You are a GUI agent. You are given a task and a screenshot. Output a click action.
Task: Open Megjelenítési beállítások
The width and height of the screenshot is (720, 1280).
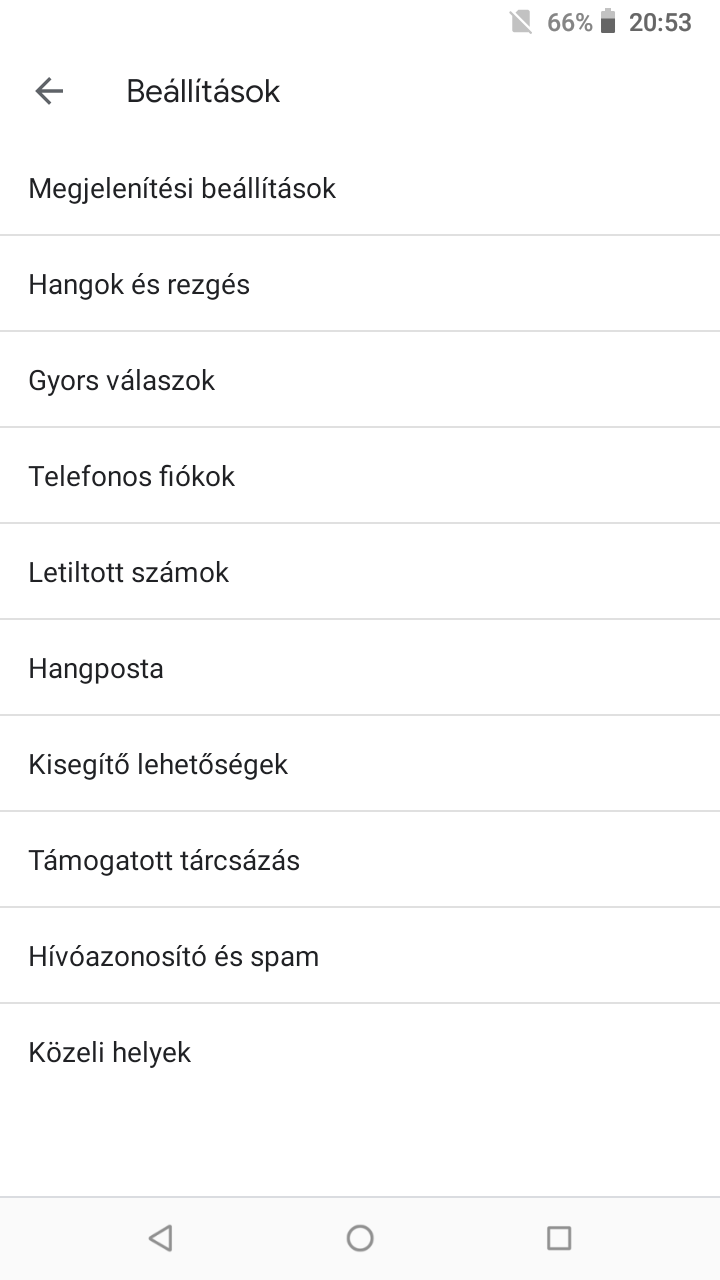[x=360, y=188]
